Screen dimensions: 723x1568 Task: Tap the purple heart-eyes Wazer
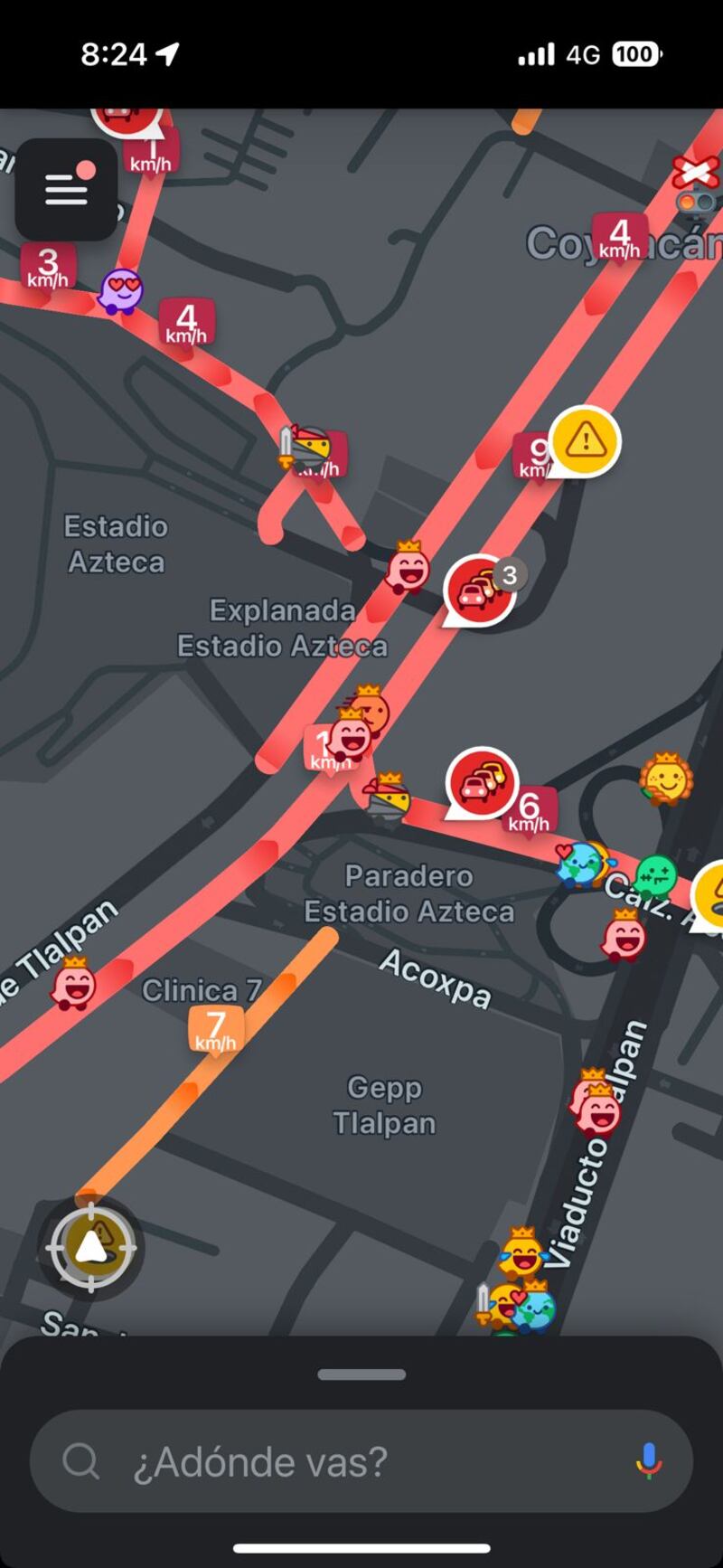coord(120,290)
